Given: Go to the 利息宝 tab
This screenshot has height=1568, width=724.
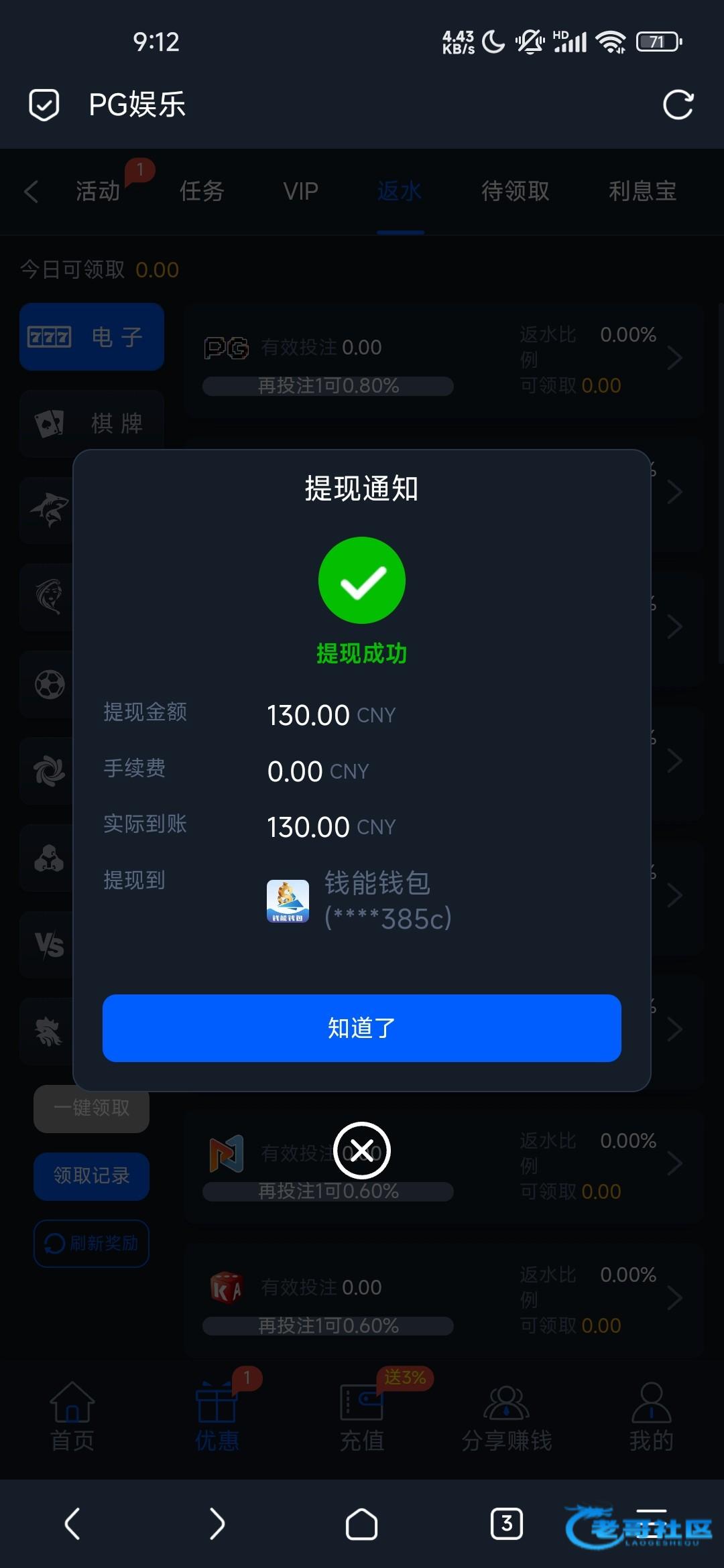Looking at the screenshot, I should (642, 192).
